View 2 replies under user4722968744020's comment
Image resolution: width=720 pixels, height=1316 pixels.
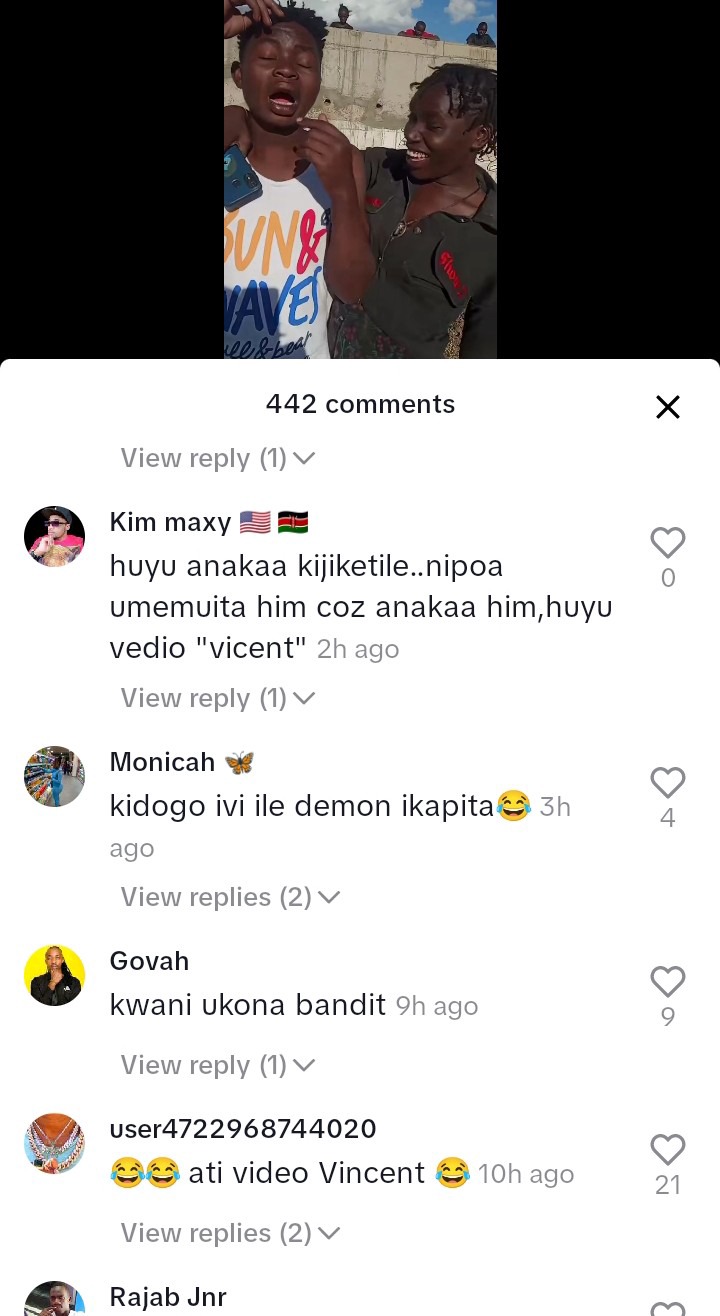point(231,1233)
